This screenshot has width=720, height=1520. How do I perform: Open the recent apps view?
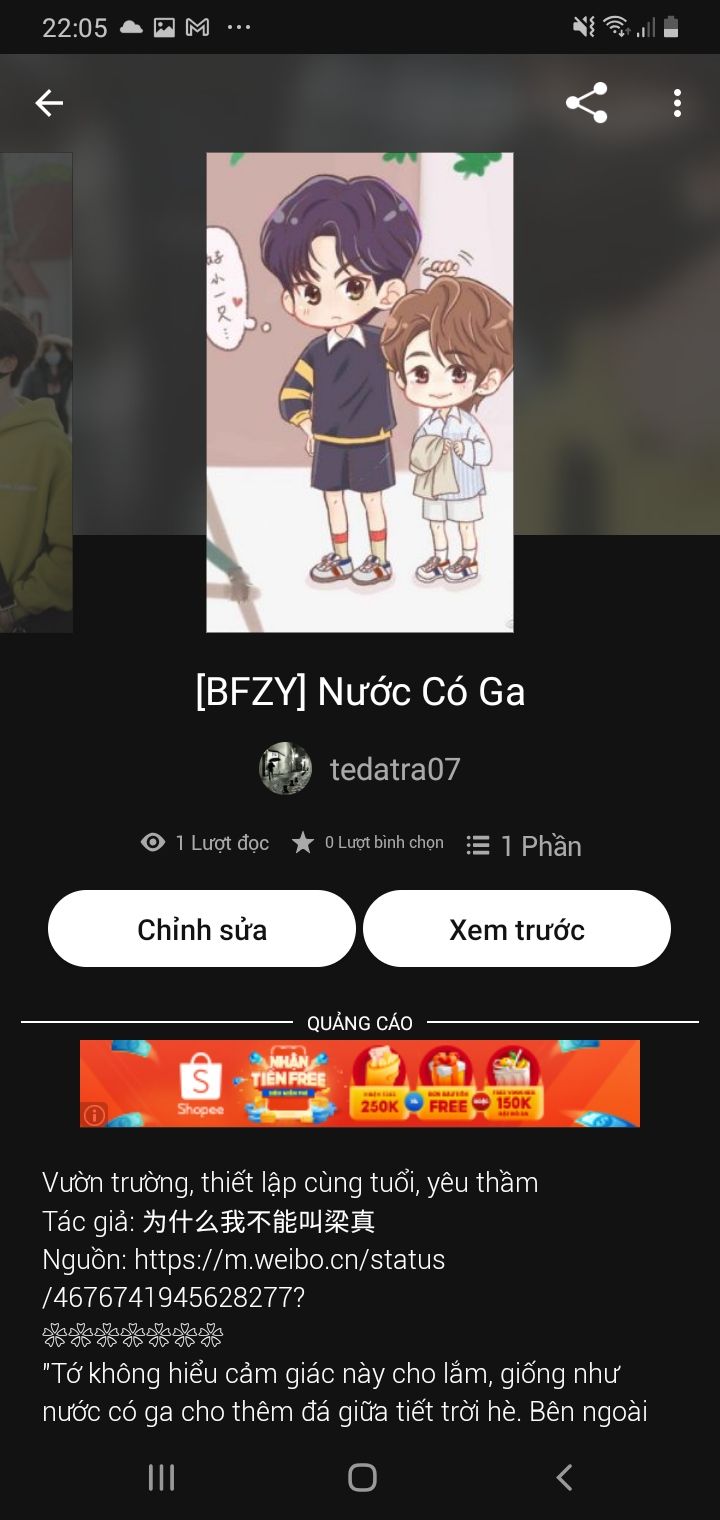(161, 1477)
